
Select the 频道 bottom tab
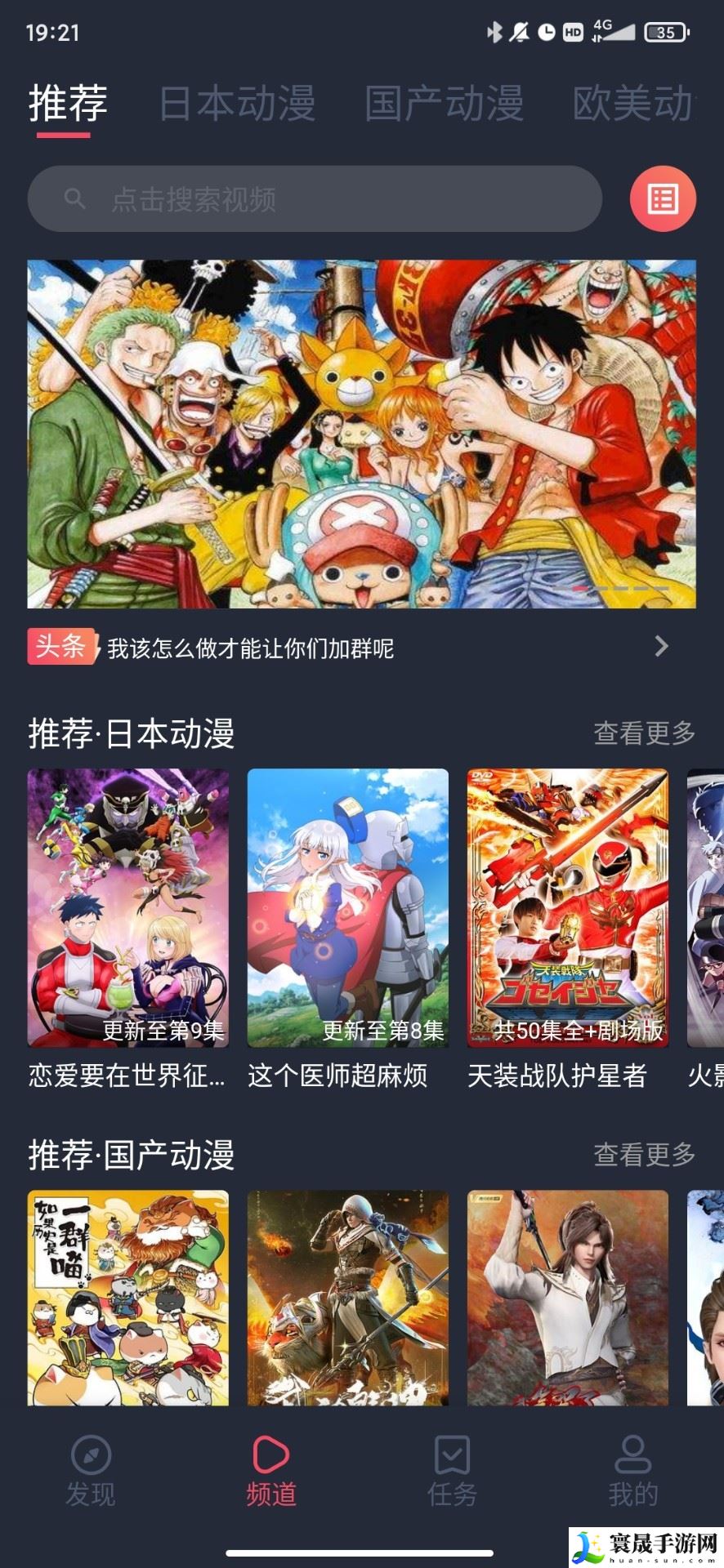pyautogui.click(x=271, y=1472)
